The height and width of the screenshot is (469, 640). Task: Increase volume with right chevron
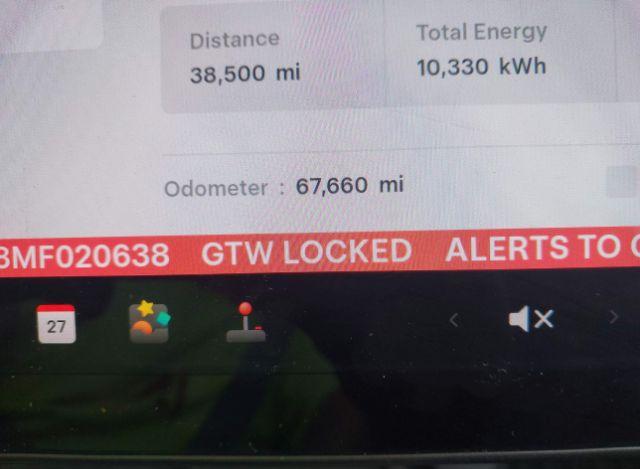pos(613,318)
